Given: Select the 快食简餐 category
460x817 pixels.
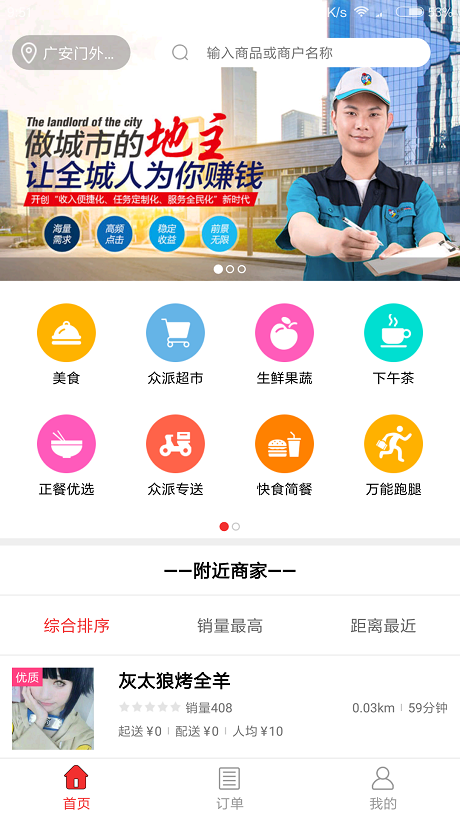Looking at the screenshot, I should pos(284,455).
